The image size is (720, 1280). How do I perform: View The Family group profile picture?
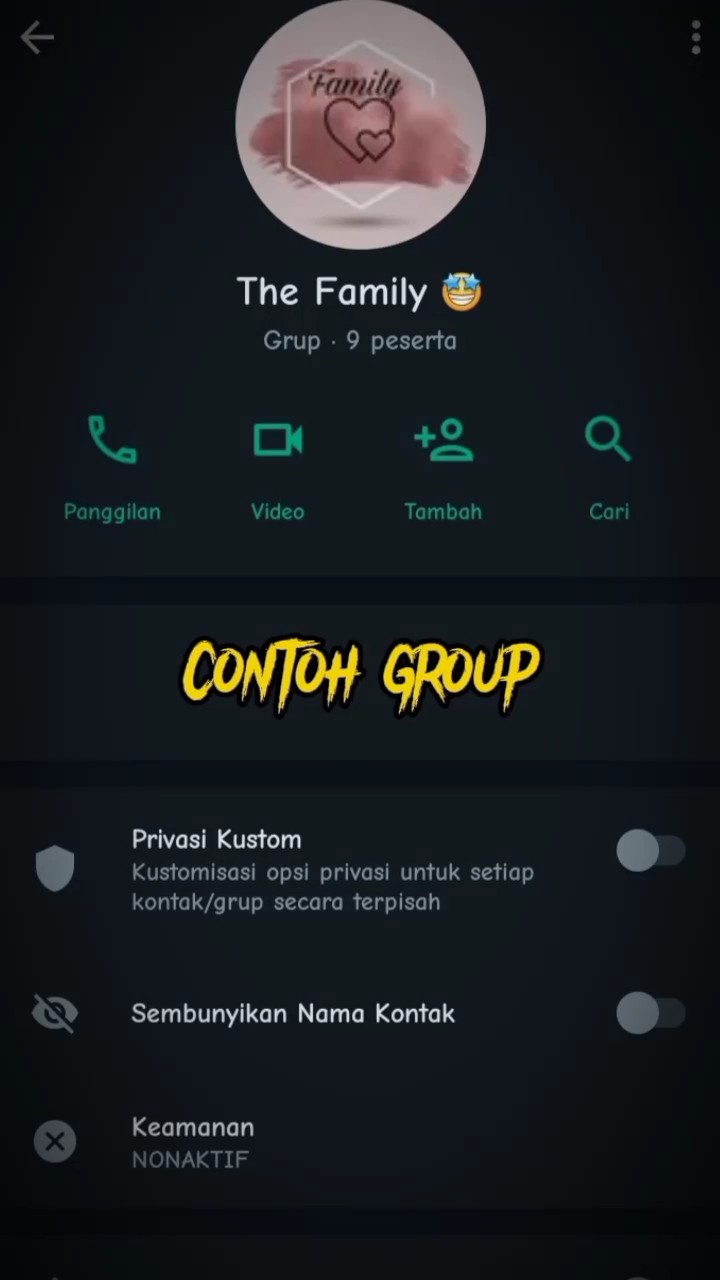360,124
